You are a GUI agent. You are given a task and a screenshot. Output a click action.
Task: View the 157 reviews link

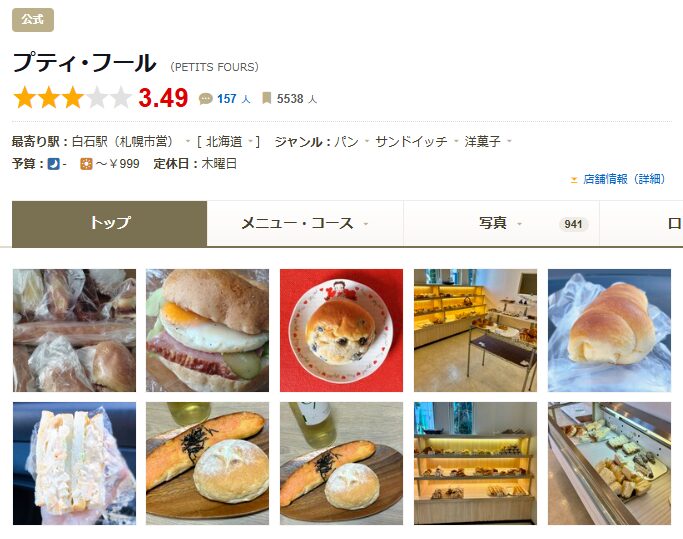(x=226, y=99)
